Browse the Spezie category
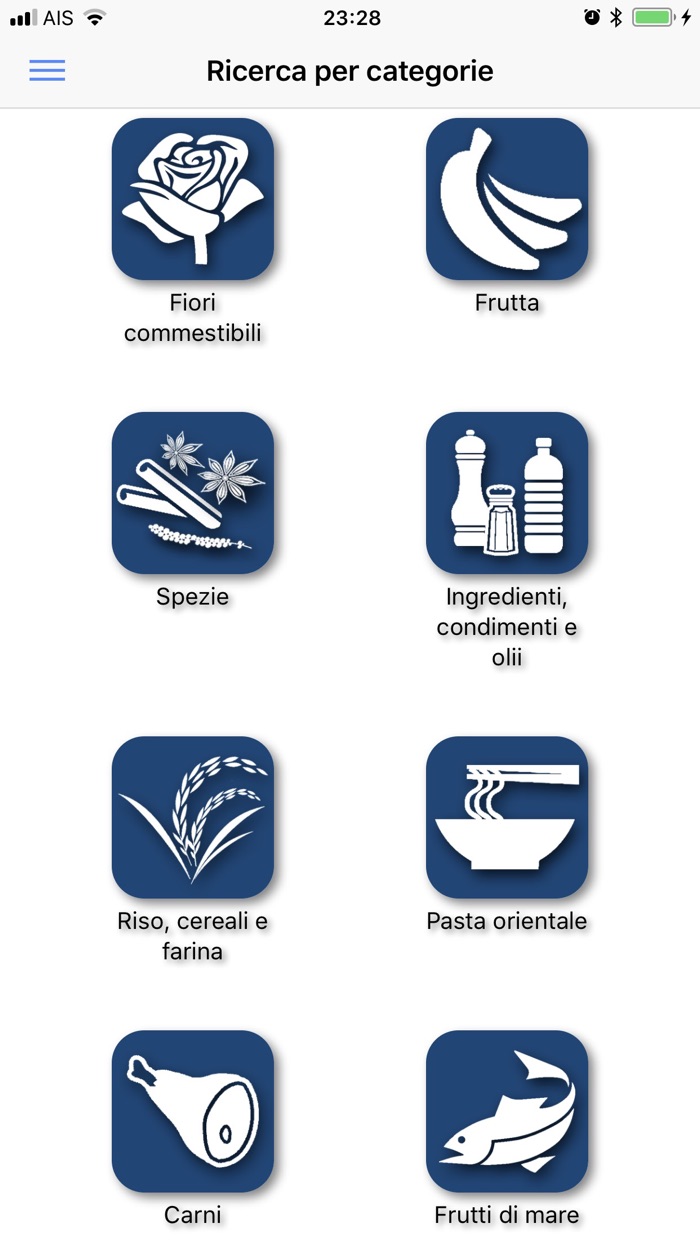The image size is (700, 1244). point(193,493)
